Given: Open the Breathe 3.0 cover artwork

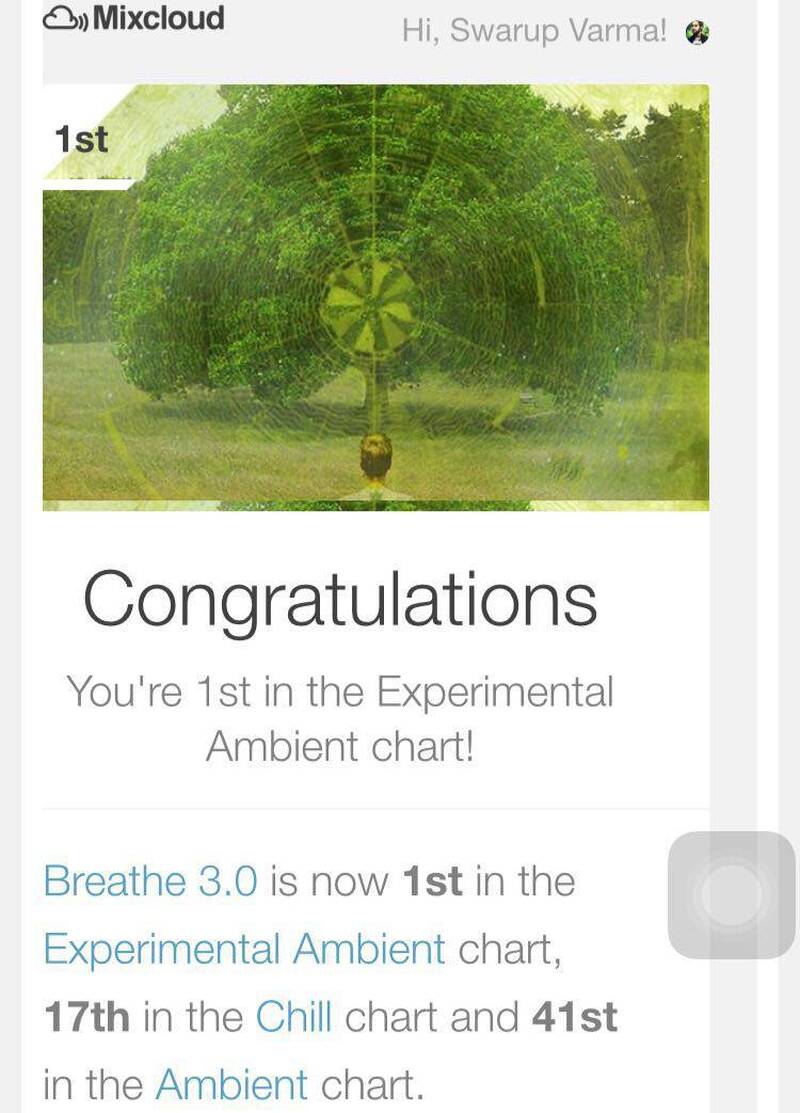Looking at the screenshot, I should point(376,298).
